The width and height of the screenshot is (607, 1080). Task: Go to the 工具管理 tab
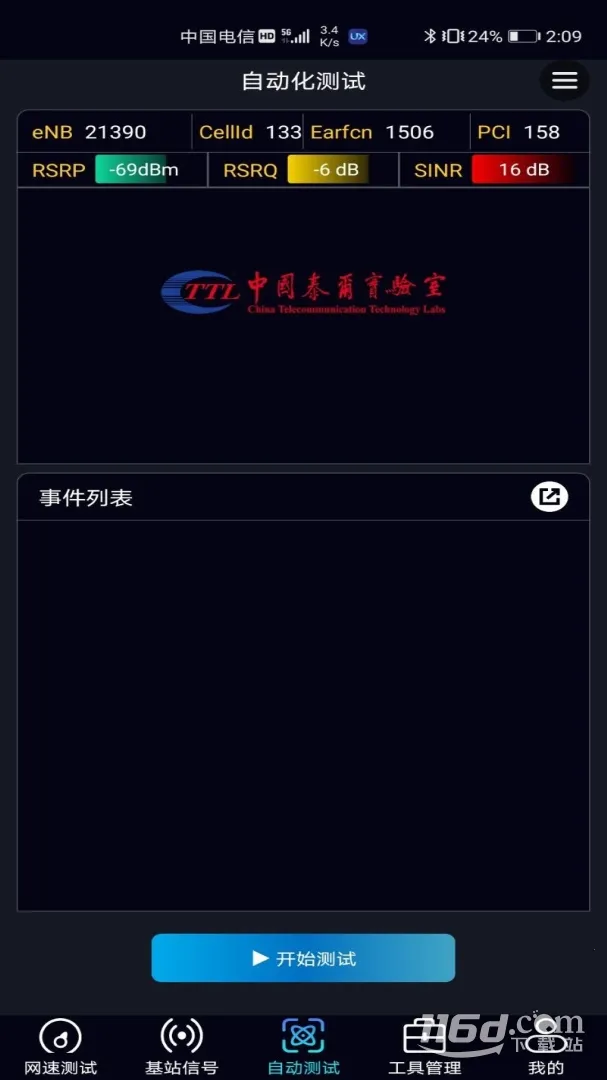(x=424, y=1046)
